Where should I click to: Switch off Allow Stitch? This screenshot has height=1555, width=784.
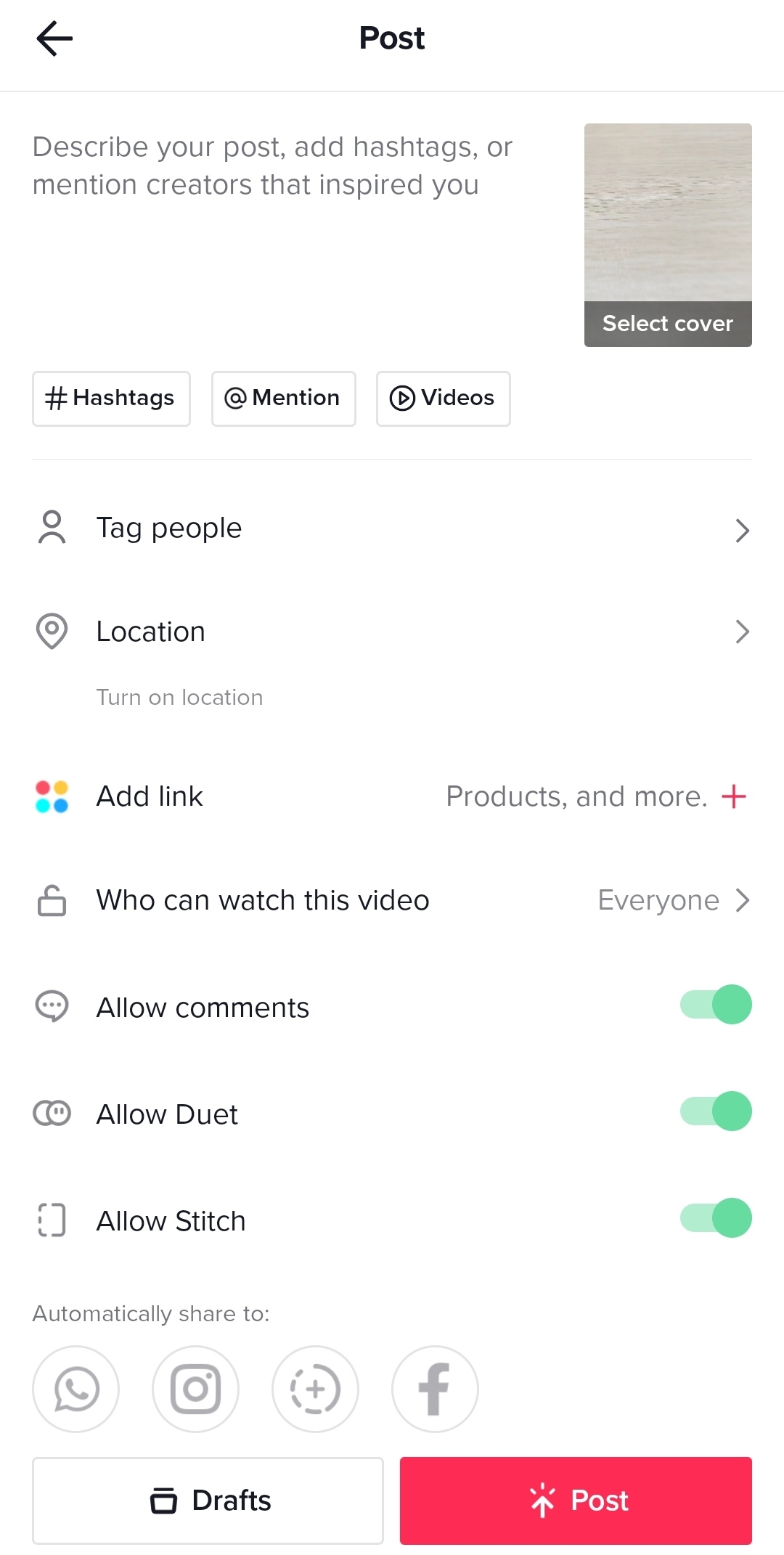715,1218
